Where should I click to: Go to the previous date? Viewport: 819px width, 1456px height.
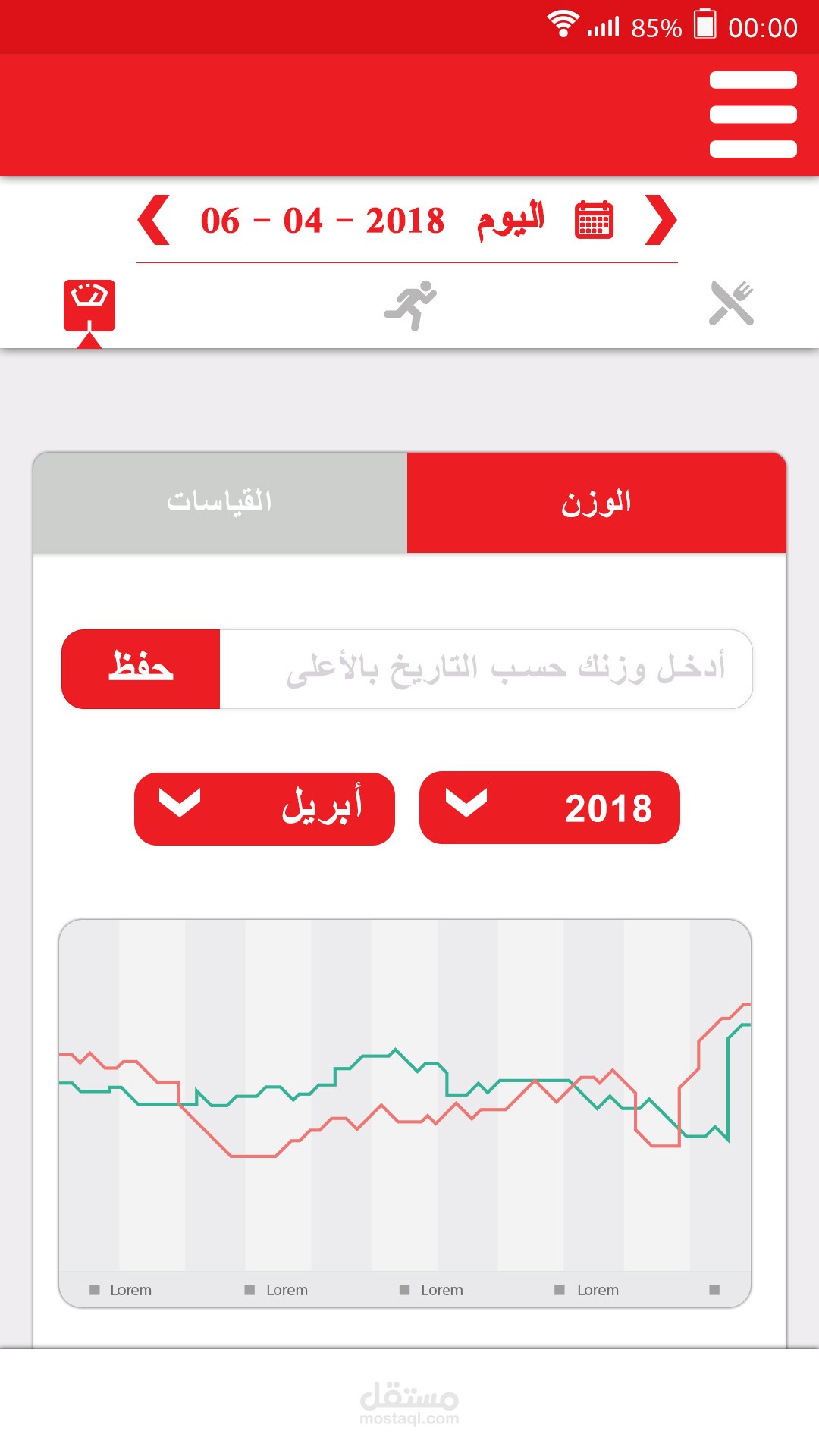coord(154,220)
